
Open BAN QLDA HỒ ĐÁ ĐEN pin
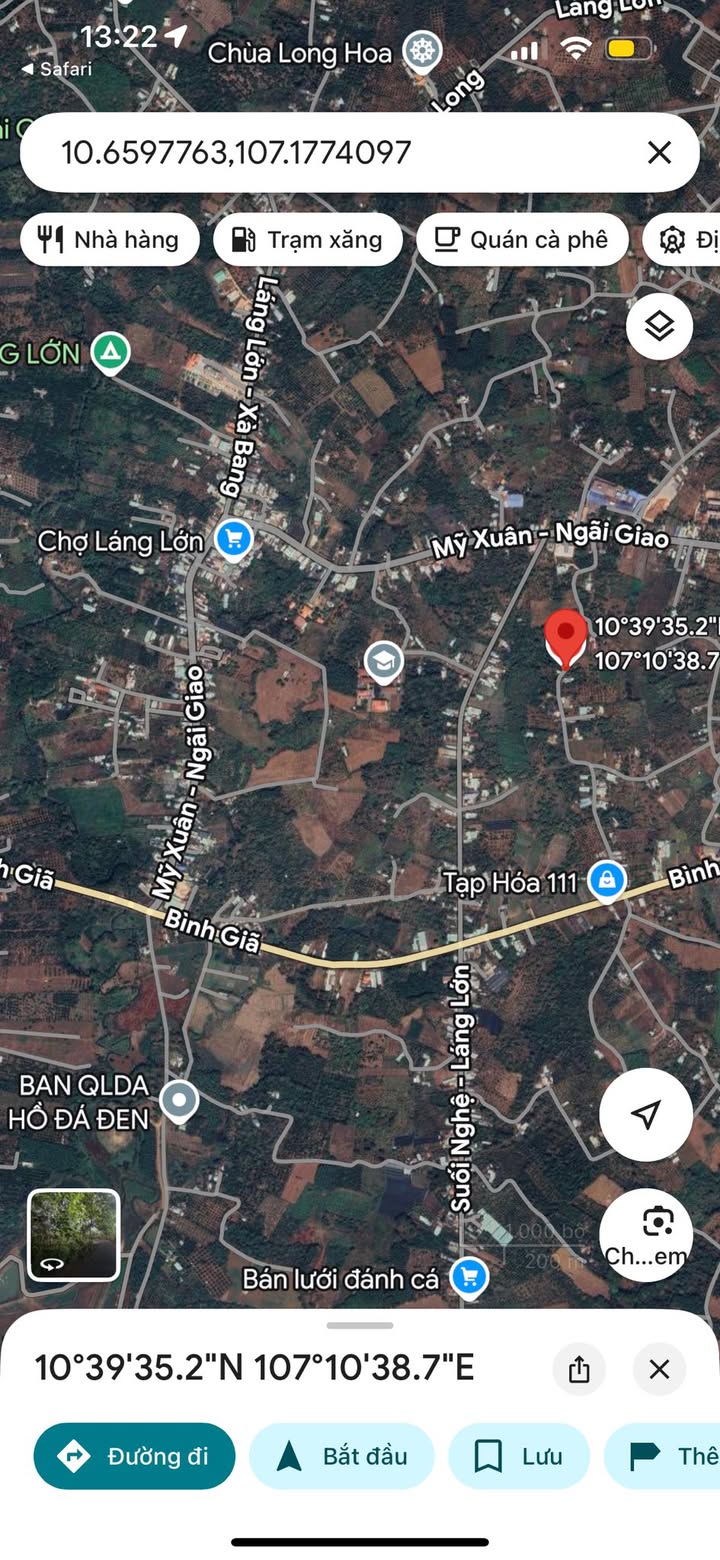tap(180, 1101)
